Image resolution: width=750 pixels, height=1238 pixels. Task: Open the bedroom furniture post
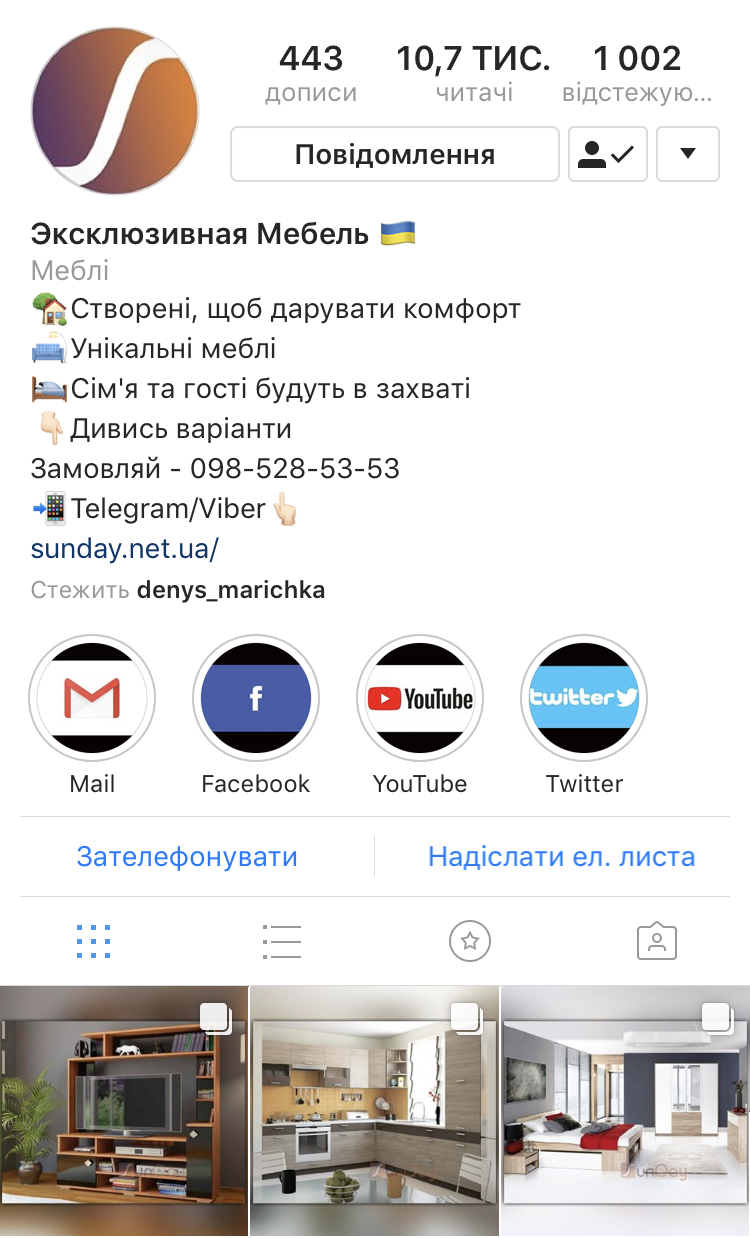coord(626,1110)
